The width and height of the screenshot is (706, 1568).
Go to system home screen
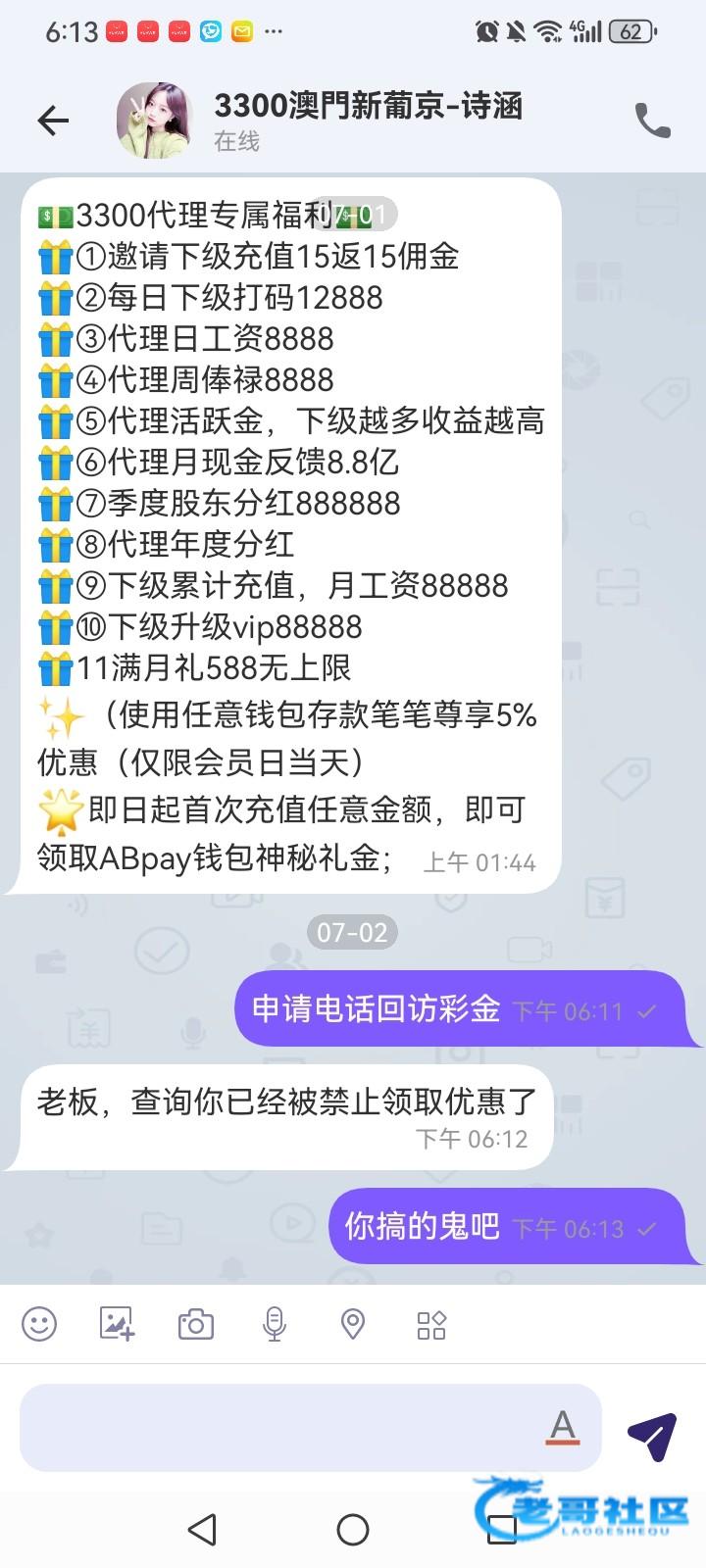(x=353, y=1529)
